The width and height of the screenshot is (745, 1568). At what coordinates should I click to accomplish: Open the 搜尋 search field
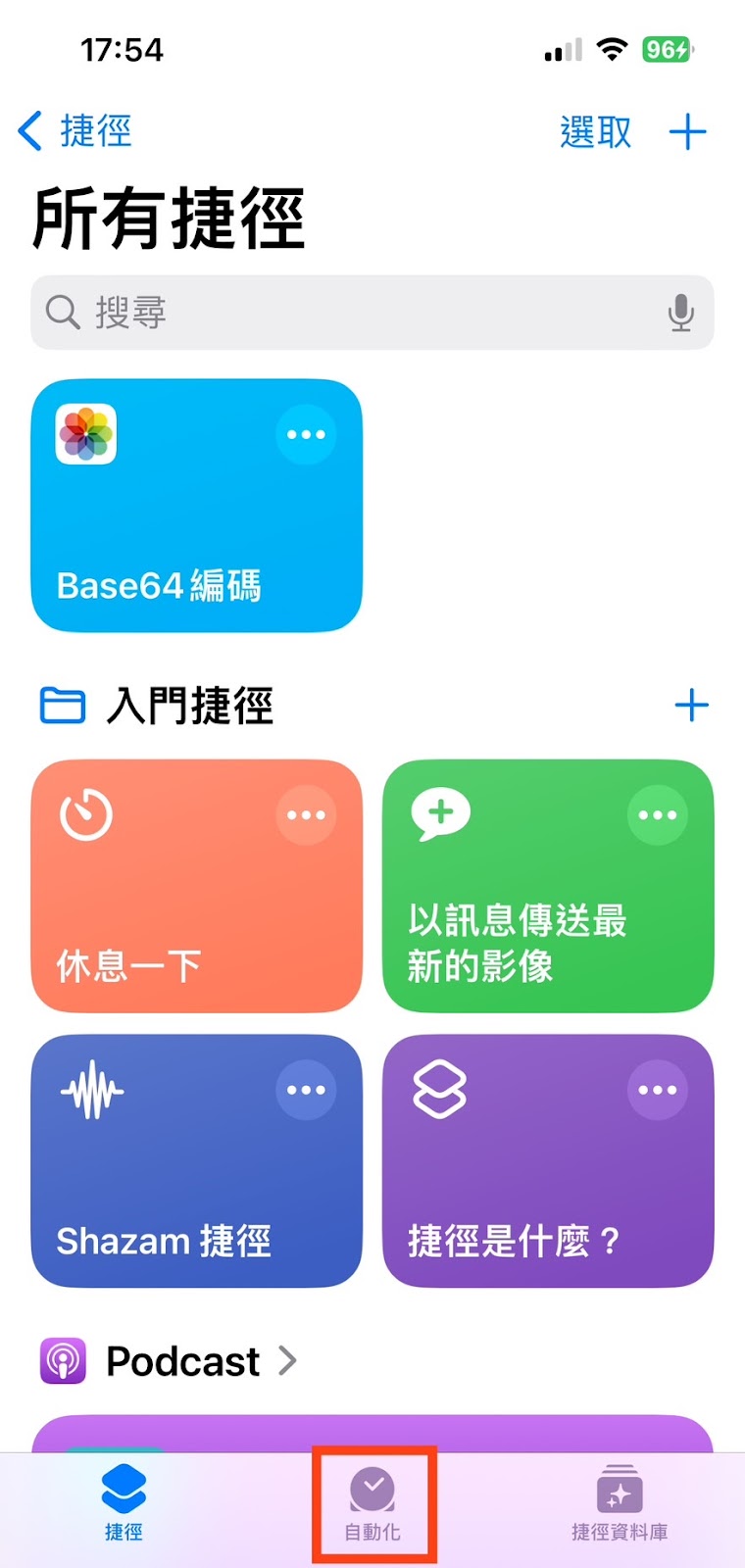[x=372, y=313]
